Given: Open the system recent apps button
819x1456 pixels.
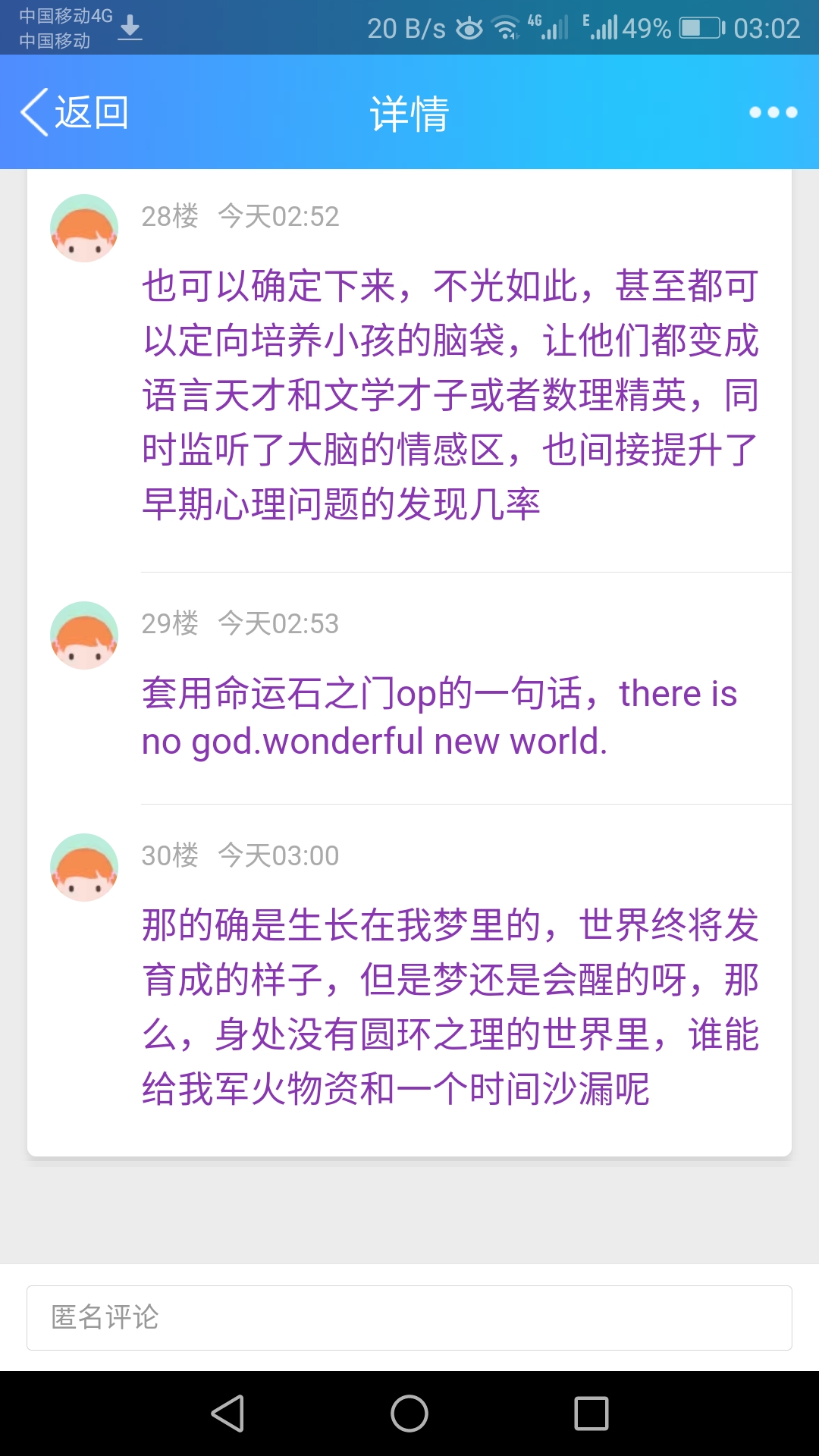Looking at the screenshot, I should click(591, 1414).
